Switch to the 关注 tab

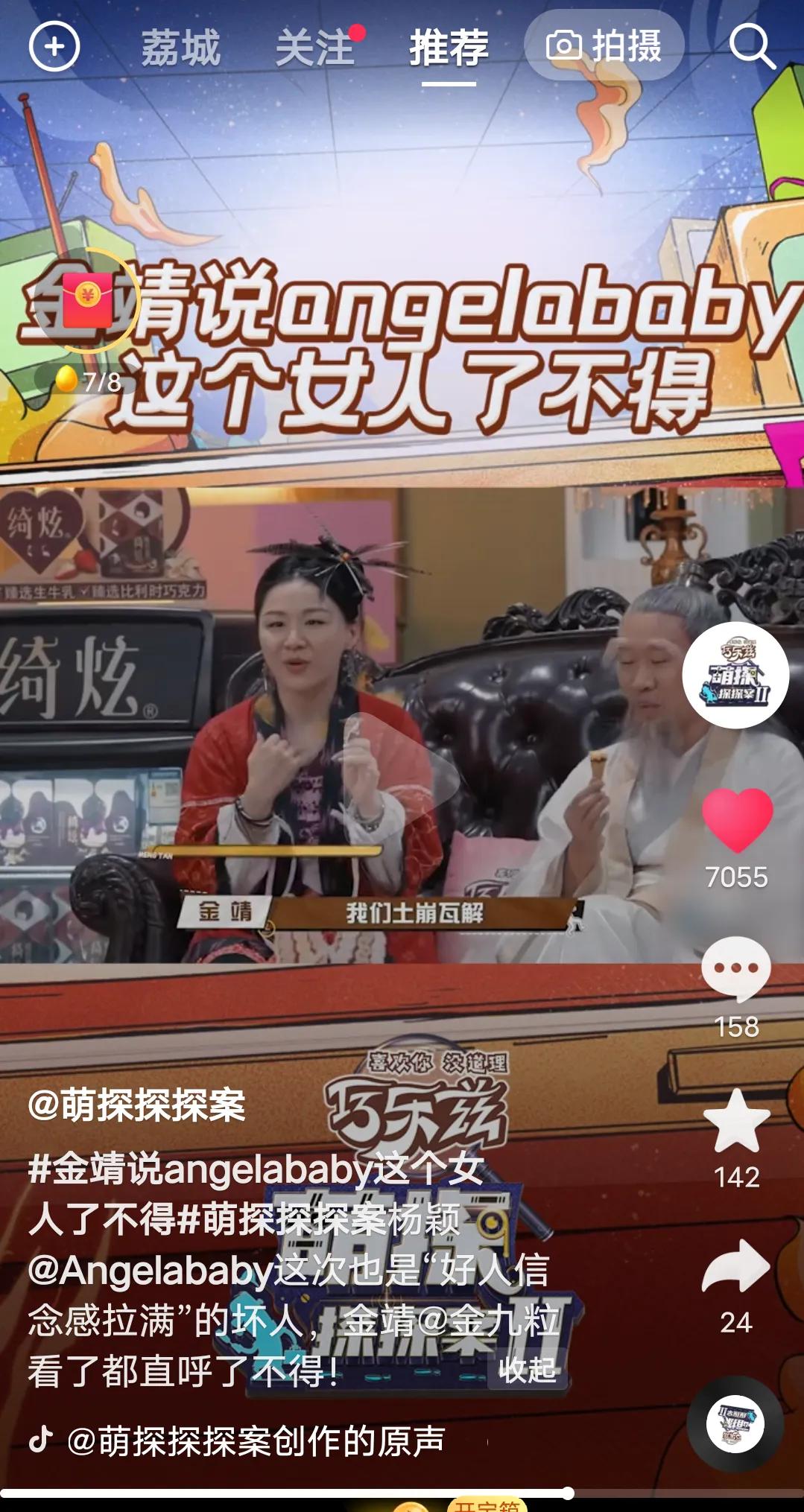tap(313, 47)
